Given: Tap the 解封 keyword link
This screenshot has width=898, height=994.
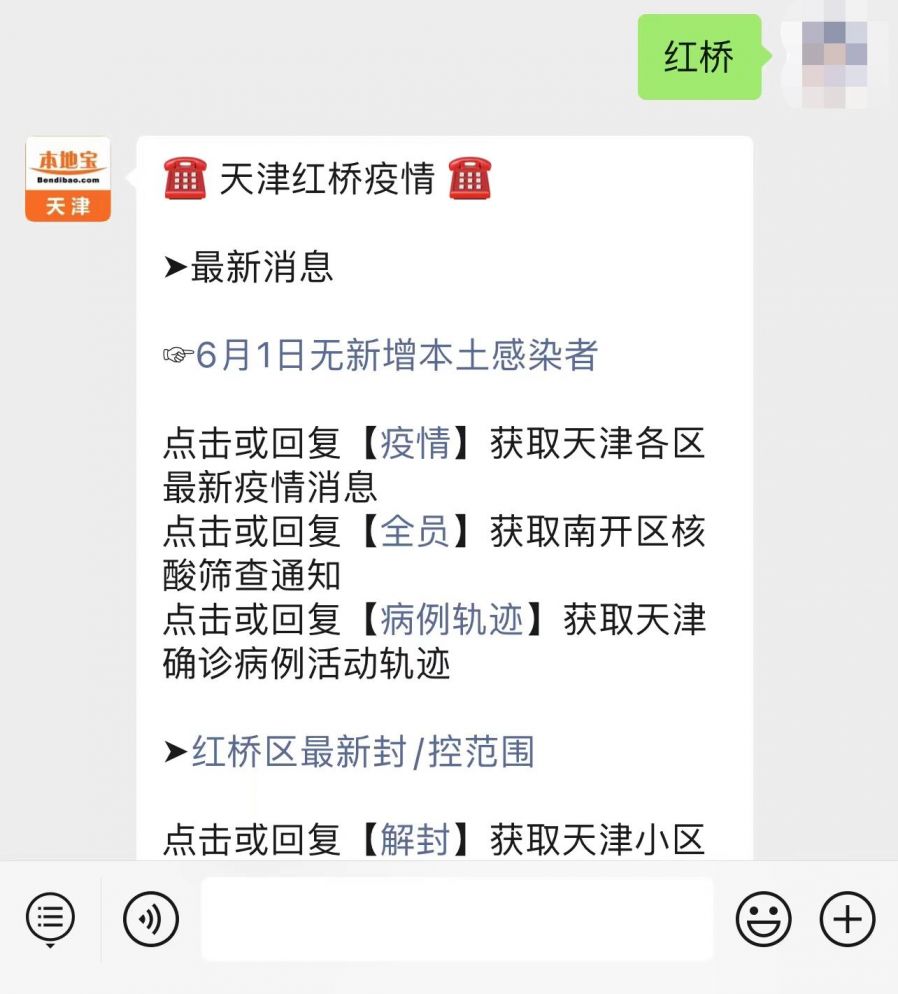Looking at the screenshot, I should (415, 840).
